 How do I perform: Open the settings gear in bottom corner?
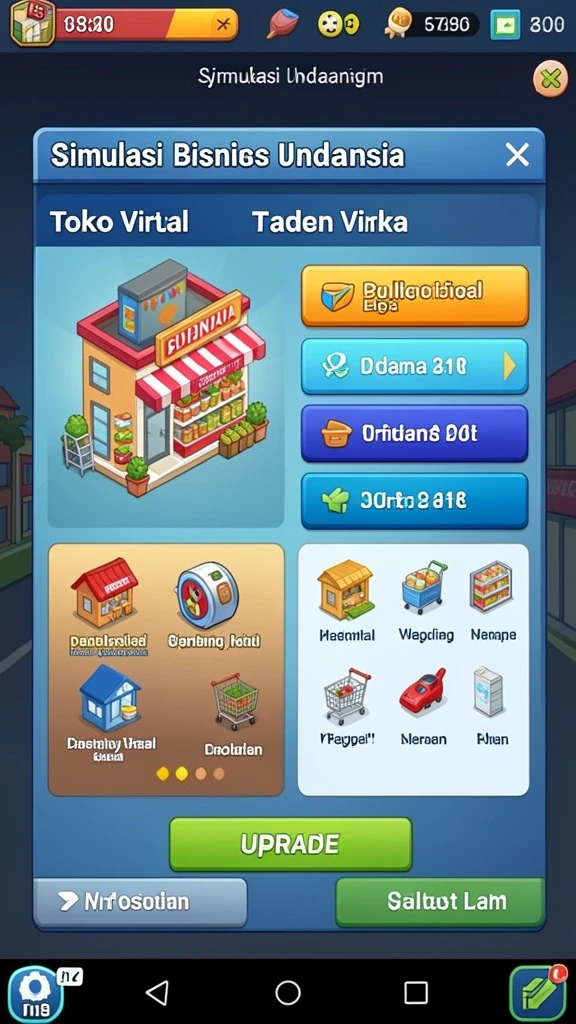point(35,993)
